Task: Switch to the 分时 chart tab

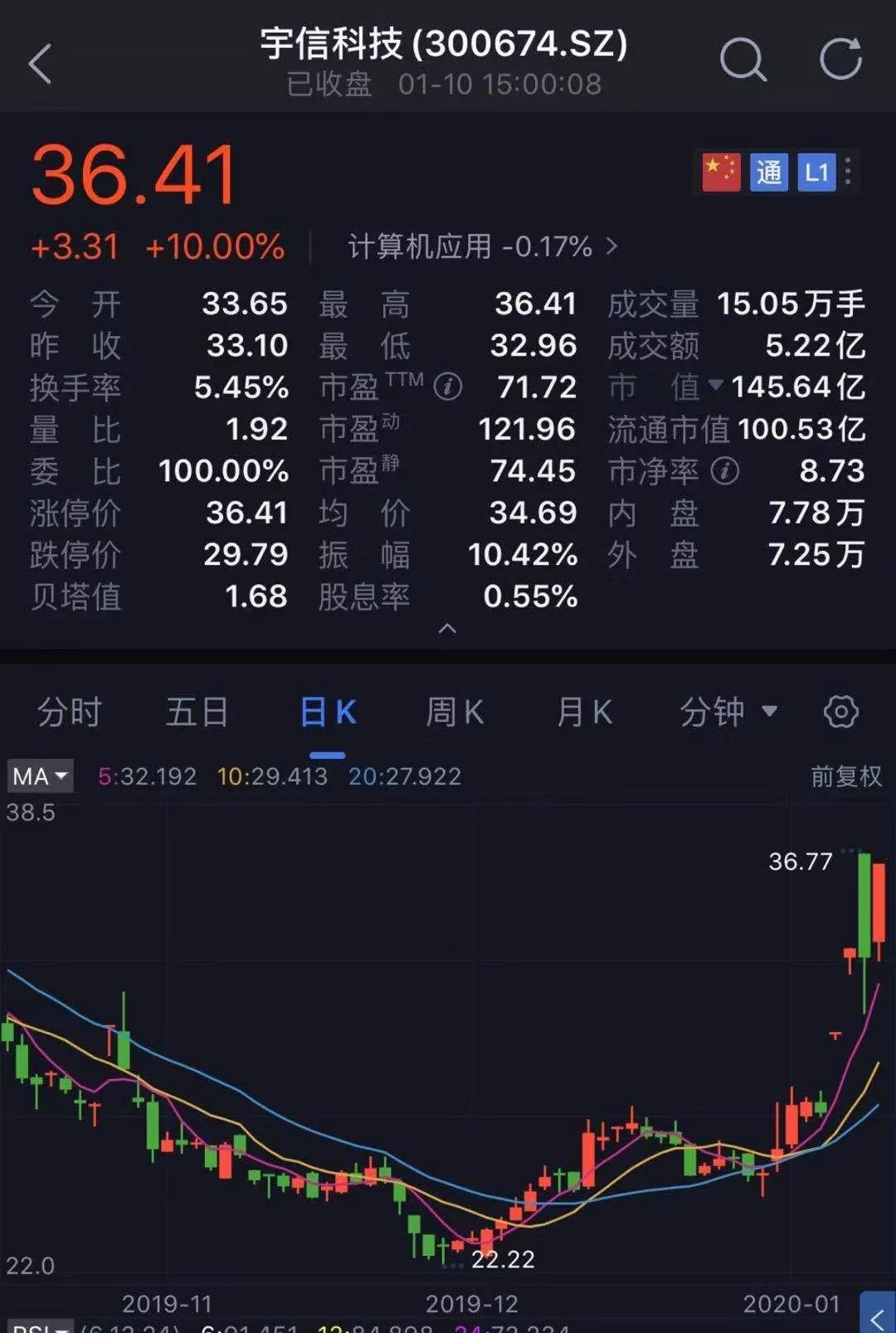Action: click(70, 713)
